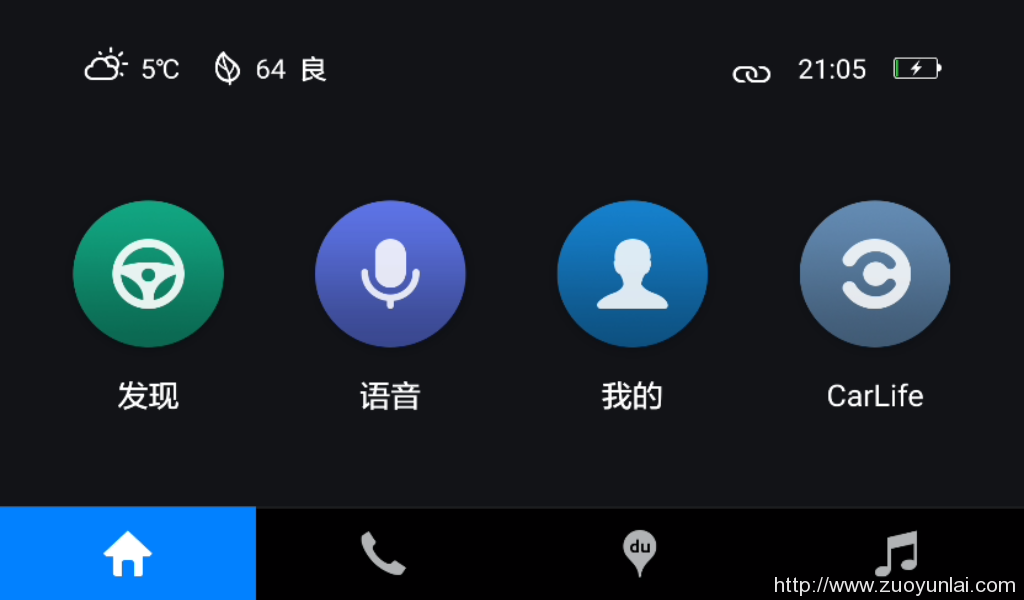Switch to the home tab
1024x600 pixels.
pos(128,553)
